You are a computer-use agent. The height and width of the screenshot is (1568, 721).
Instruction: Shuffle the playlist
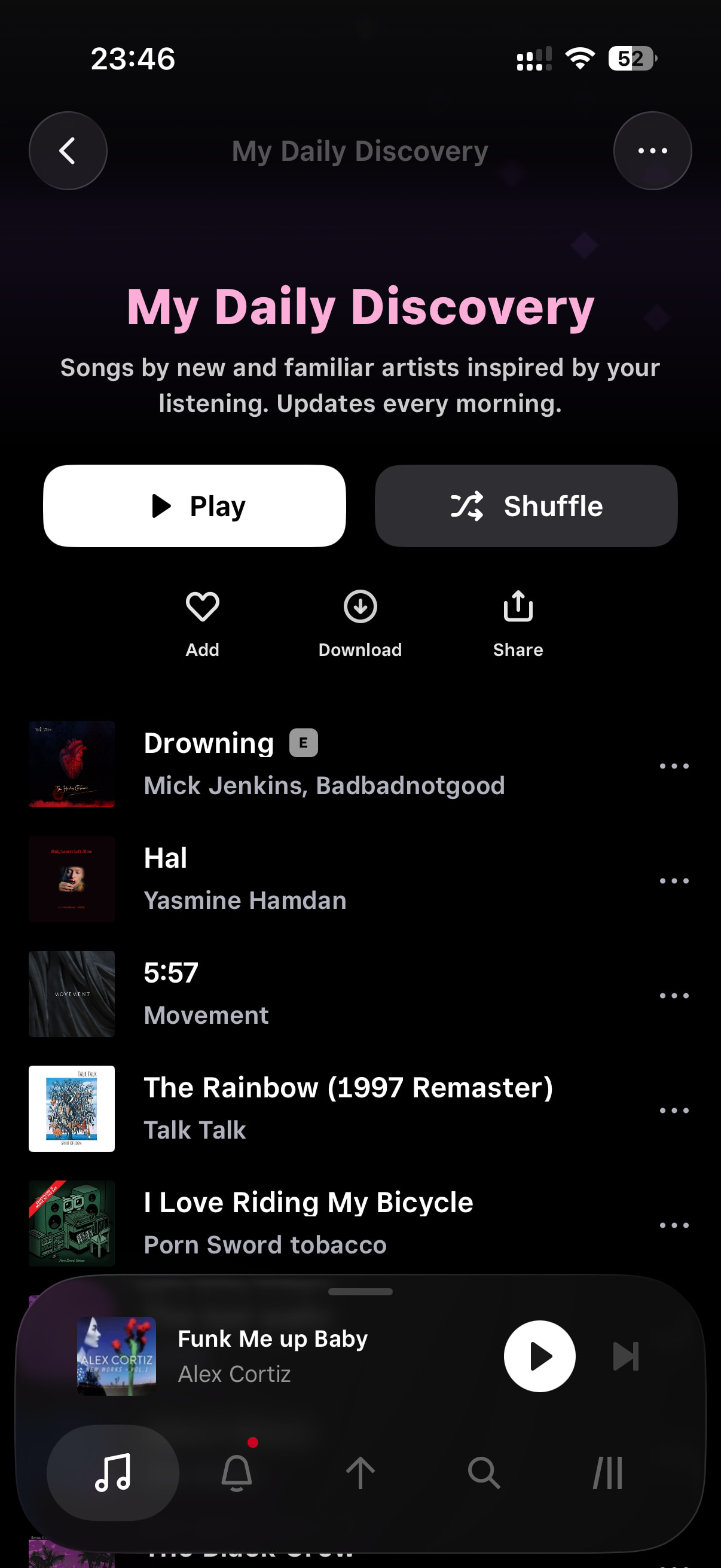[x=526, y=506]
